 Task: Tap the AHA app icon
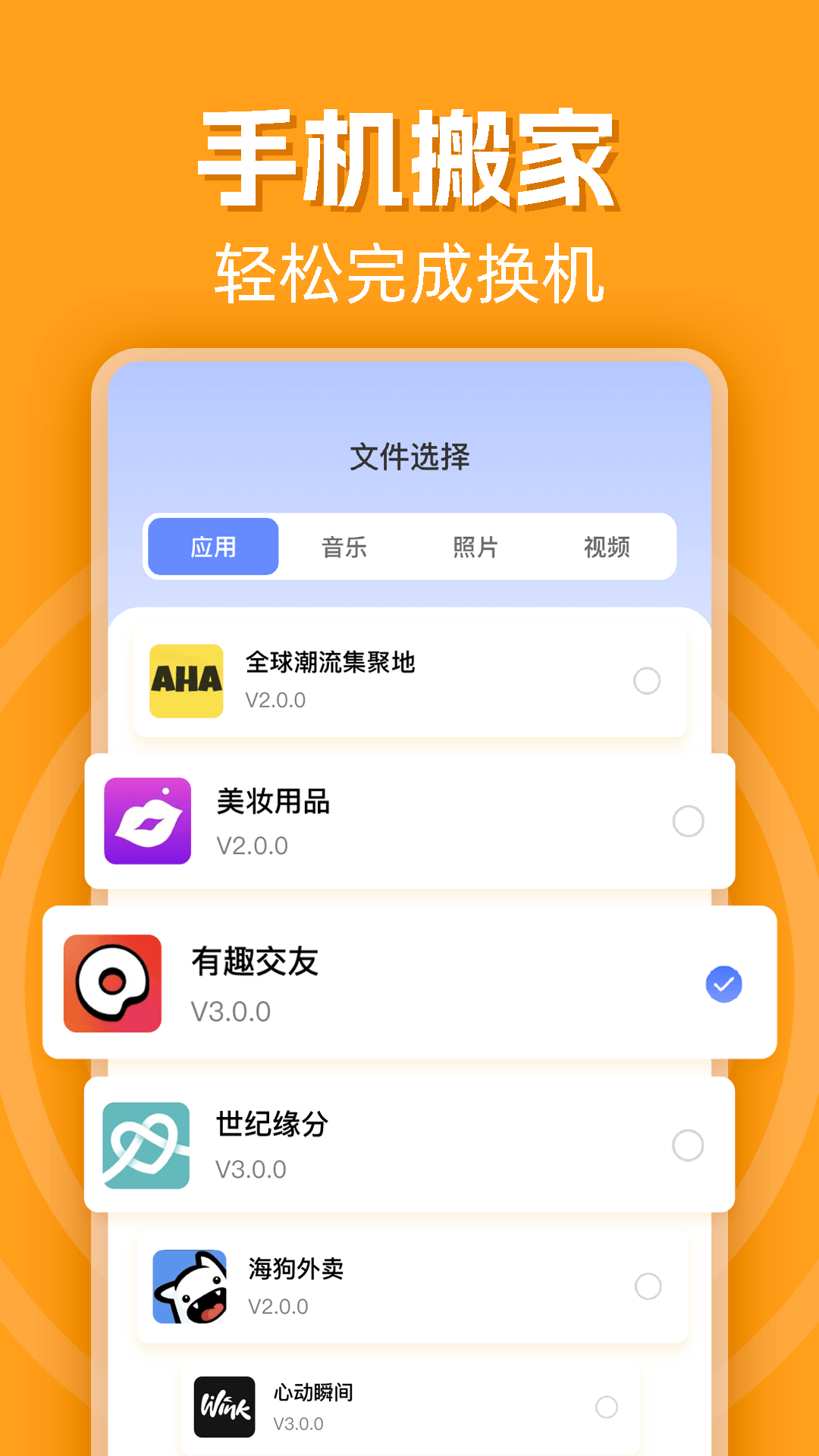(x=184, y=680)
